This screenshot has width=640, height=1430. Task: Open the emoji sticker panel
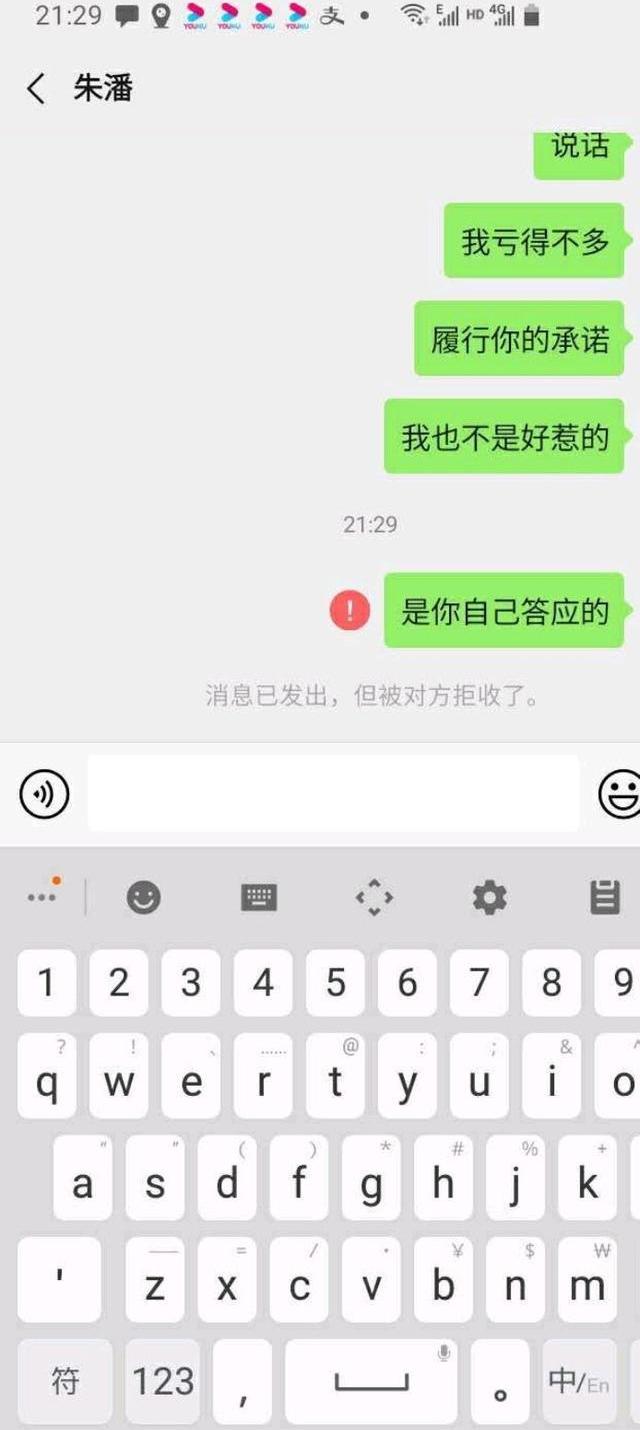(619, 795)
